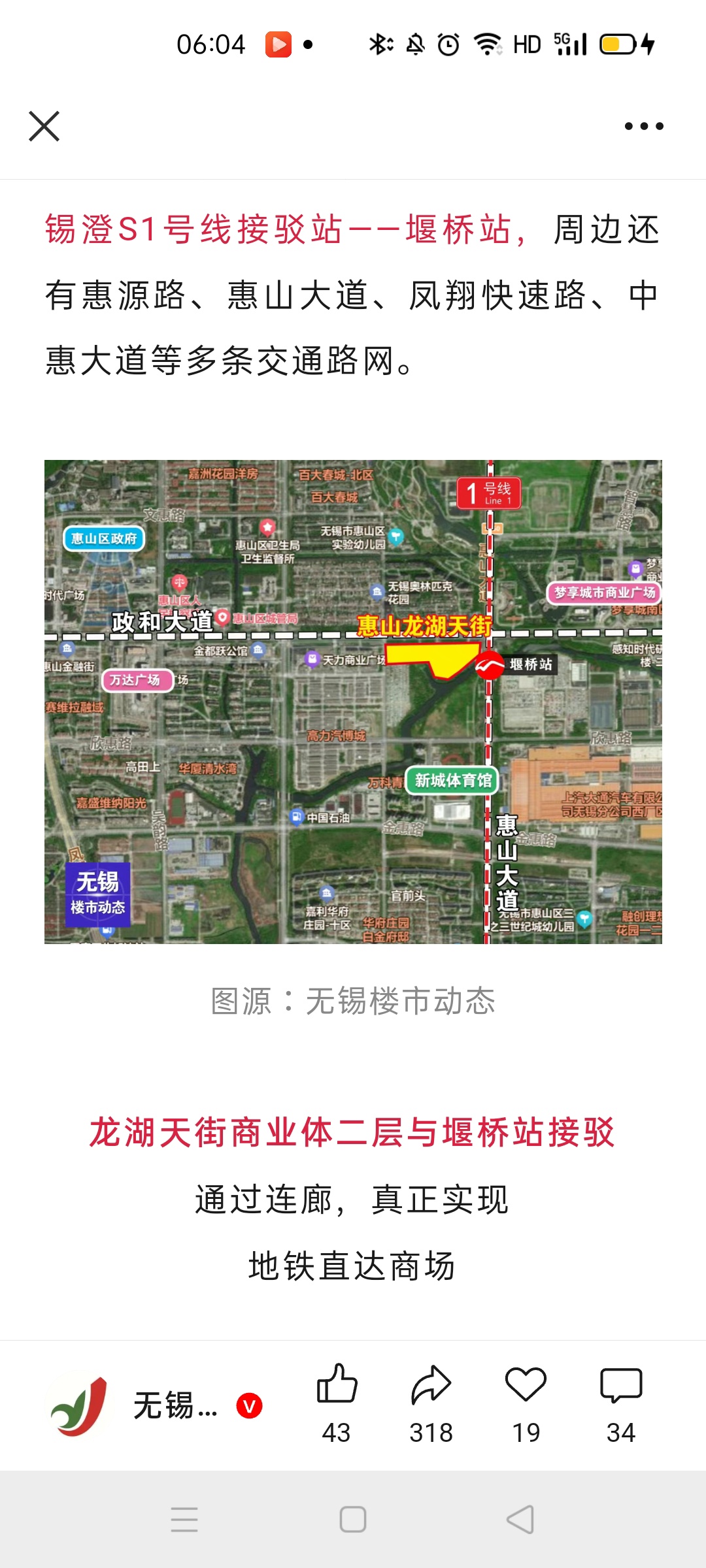Image resolution: width=706 pixels, height=1568 pixels.
Task: Open the three-dot overflow menu
Action: click(644, 126)
